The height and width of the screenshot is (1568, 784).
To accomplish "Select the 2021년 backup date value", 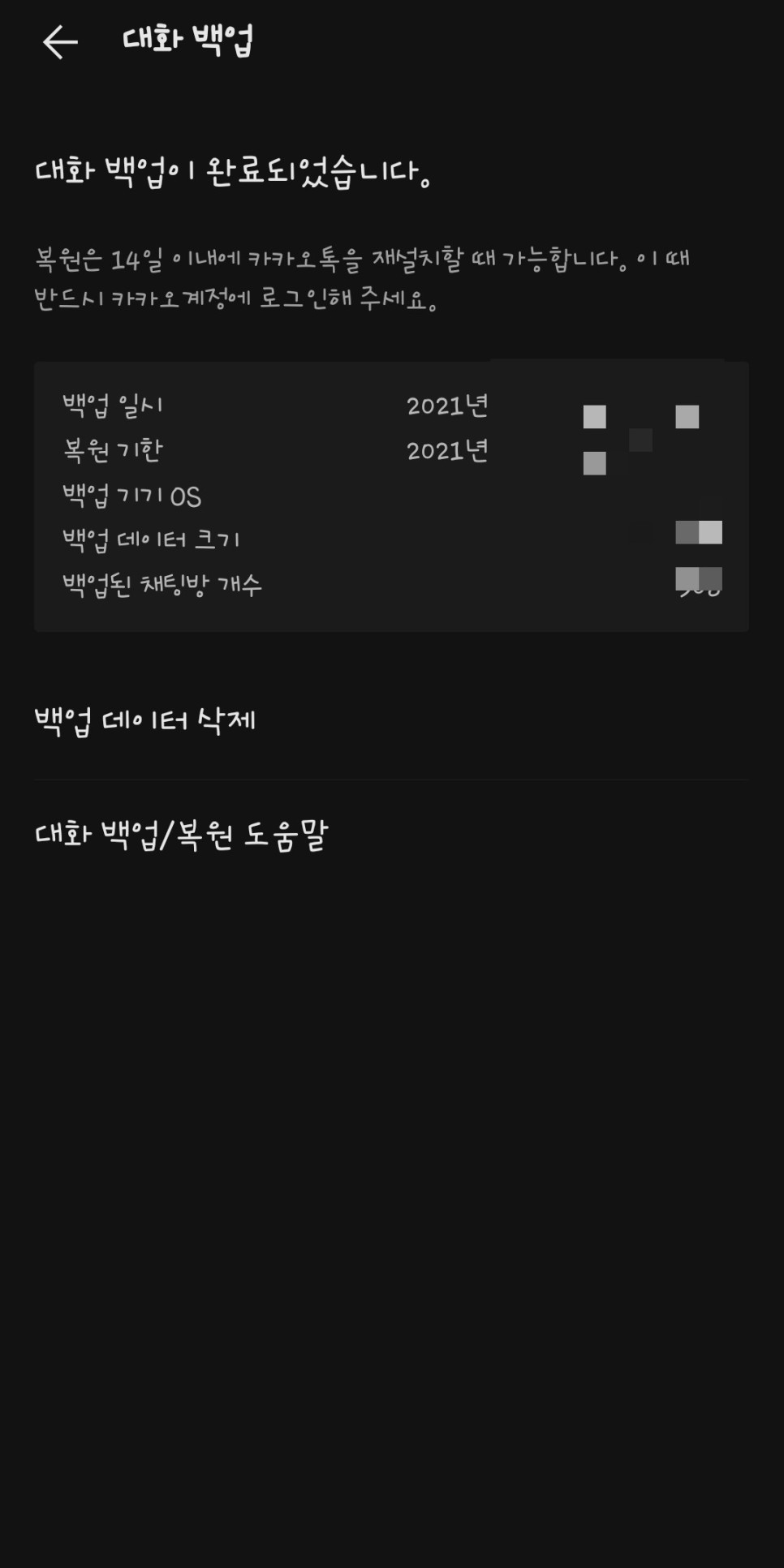I will [x=448, y=407].
